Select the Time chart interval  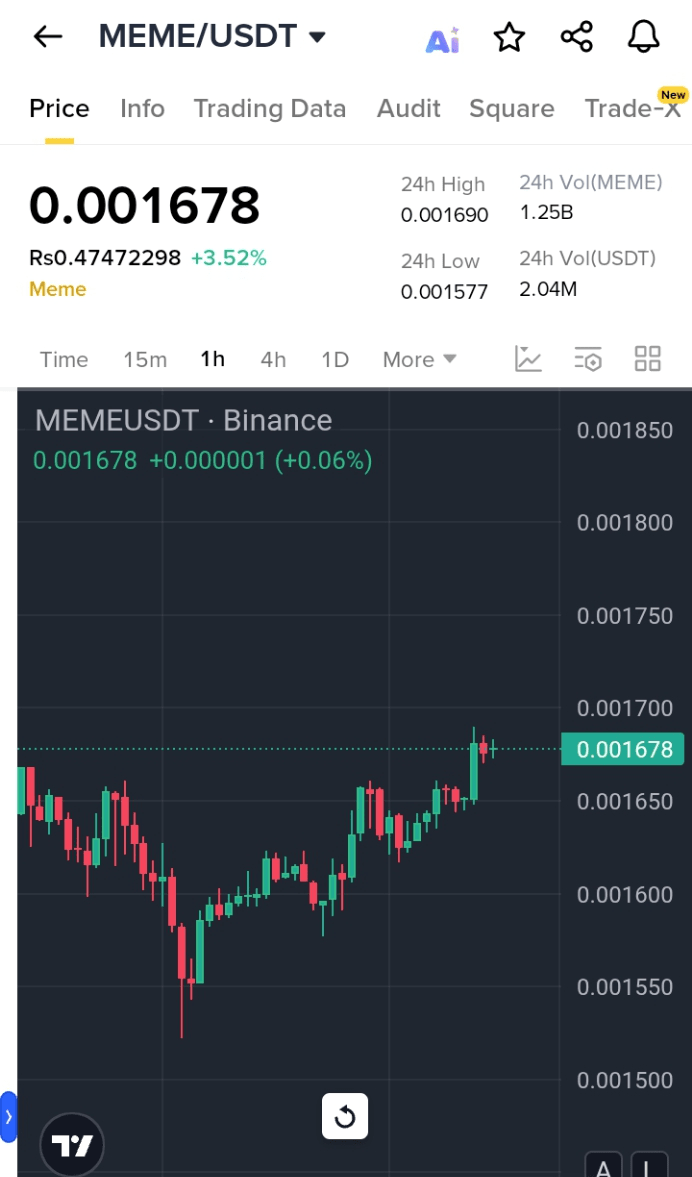(64, 359)
